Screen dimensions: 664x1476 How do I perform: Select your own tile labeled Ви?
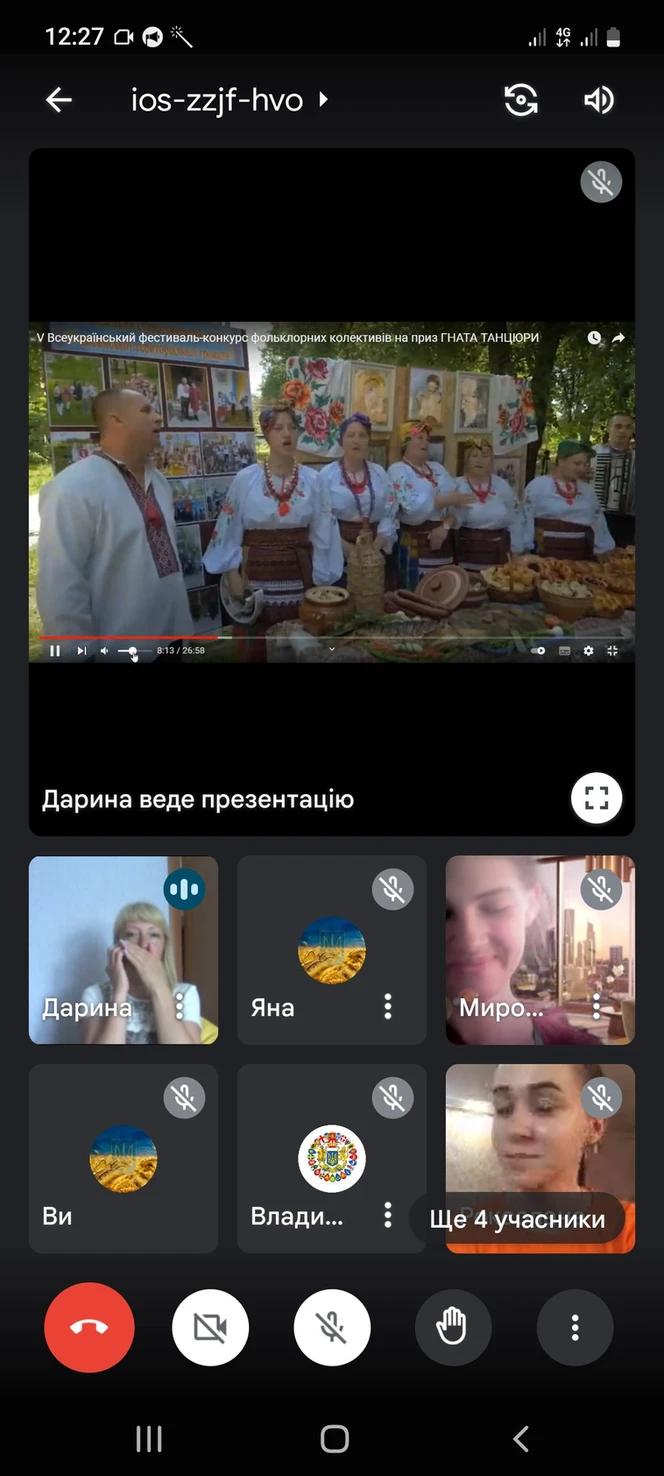(123, 1159)
